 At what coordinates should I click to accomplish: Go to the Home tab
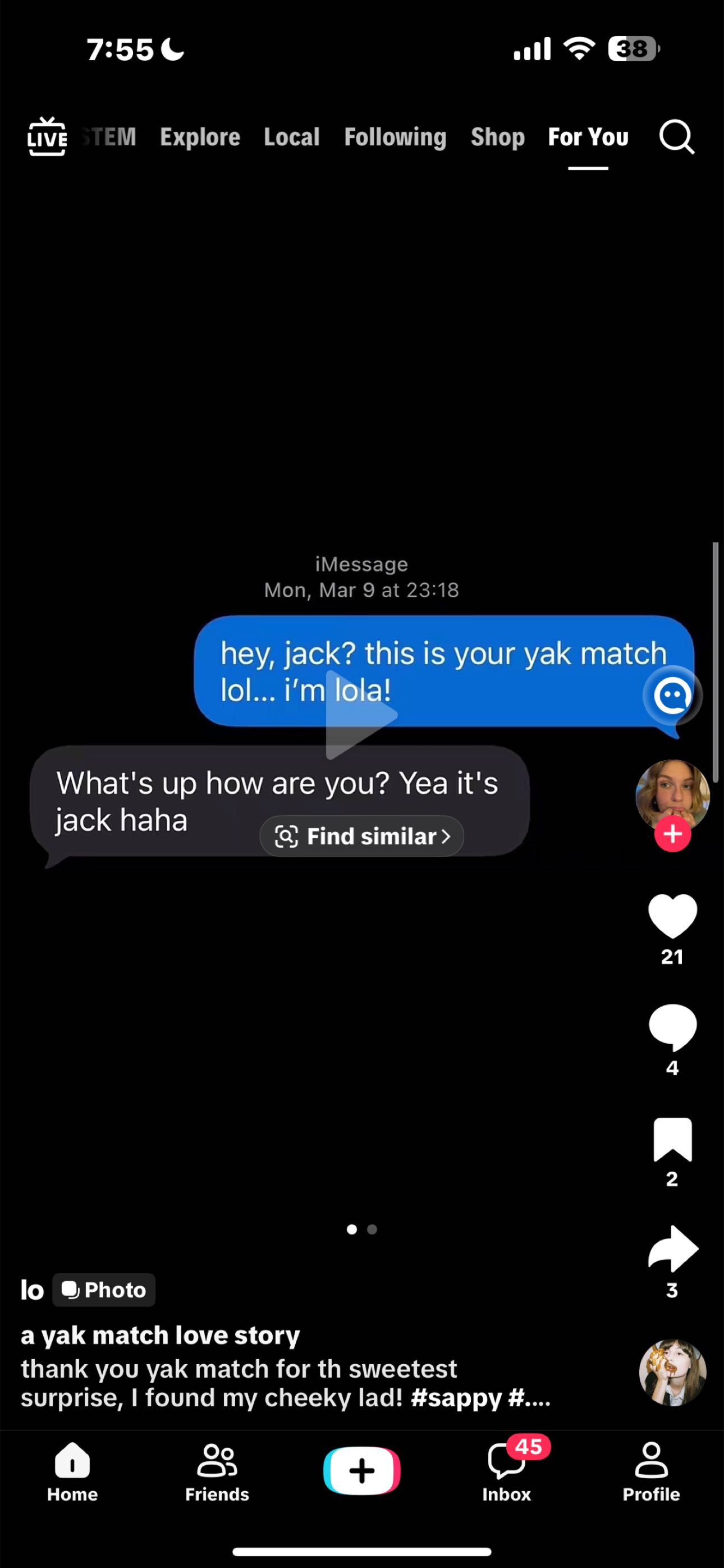[72, 1472]
